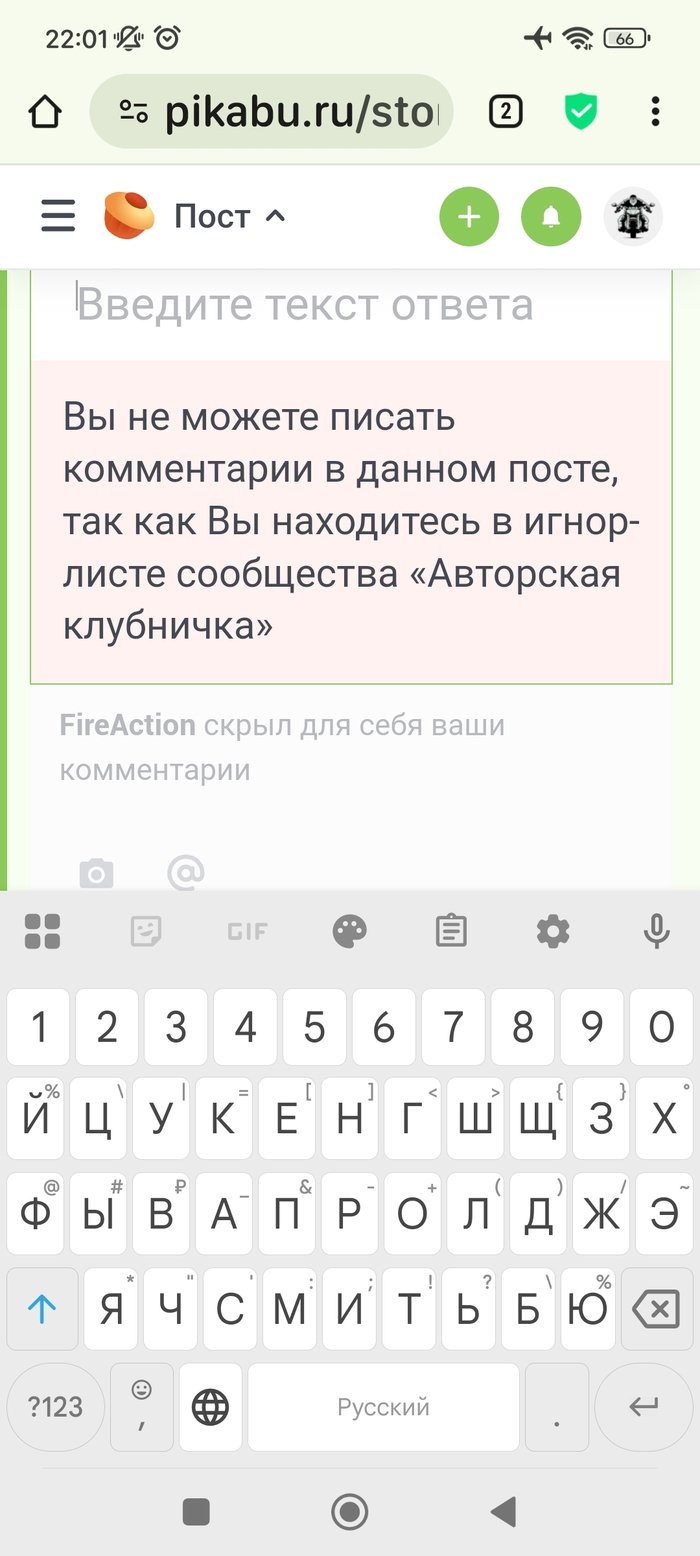Open keyboard clipboard
The width and height of the screenshot is (700, 1556).
click(x=451, y=931)
